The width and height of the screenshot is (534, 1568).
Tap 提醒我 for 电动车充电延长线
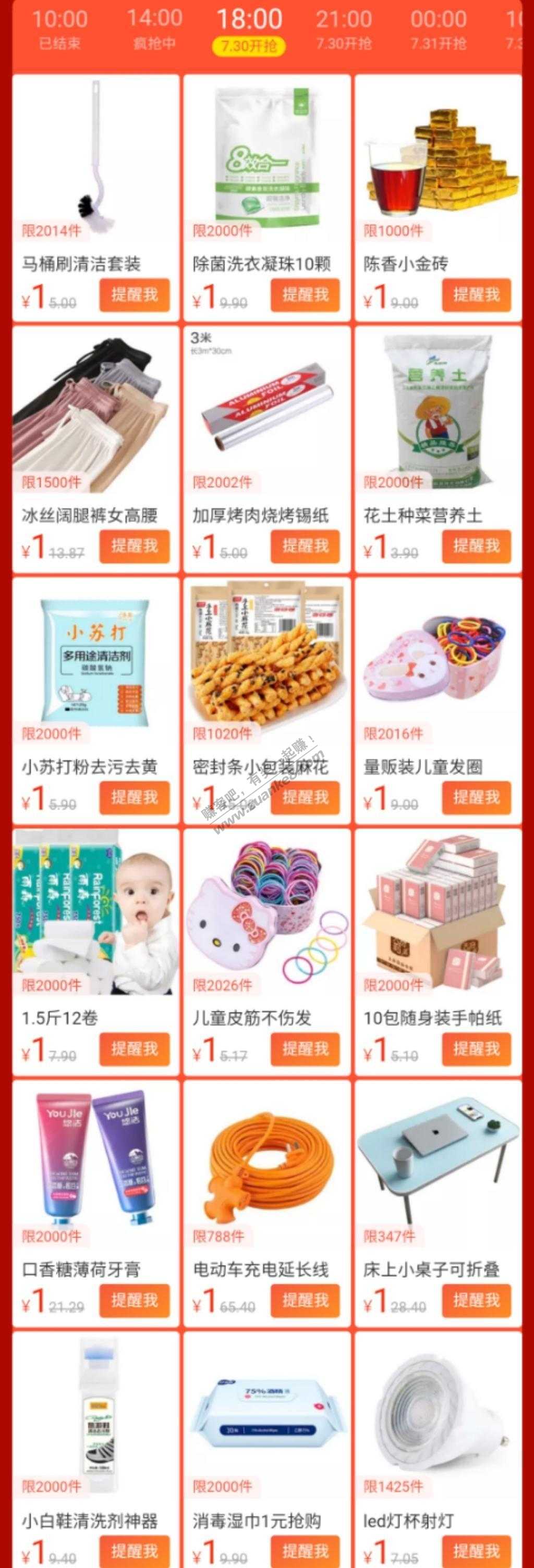point(305,1300)
